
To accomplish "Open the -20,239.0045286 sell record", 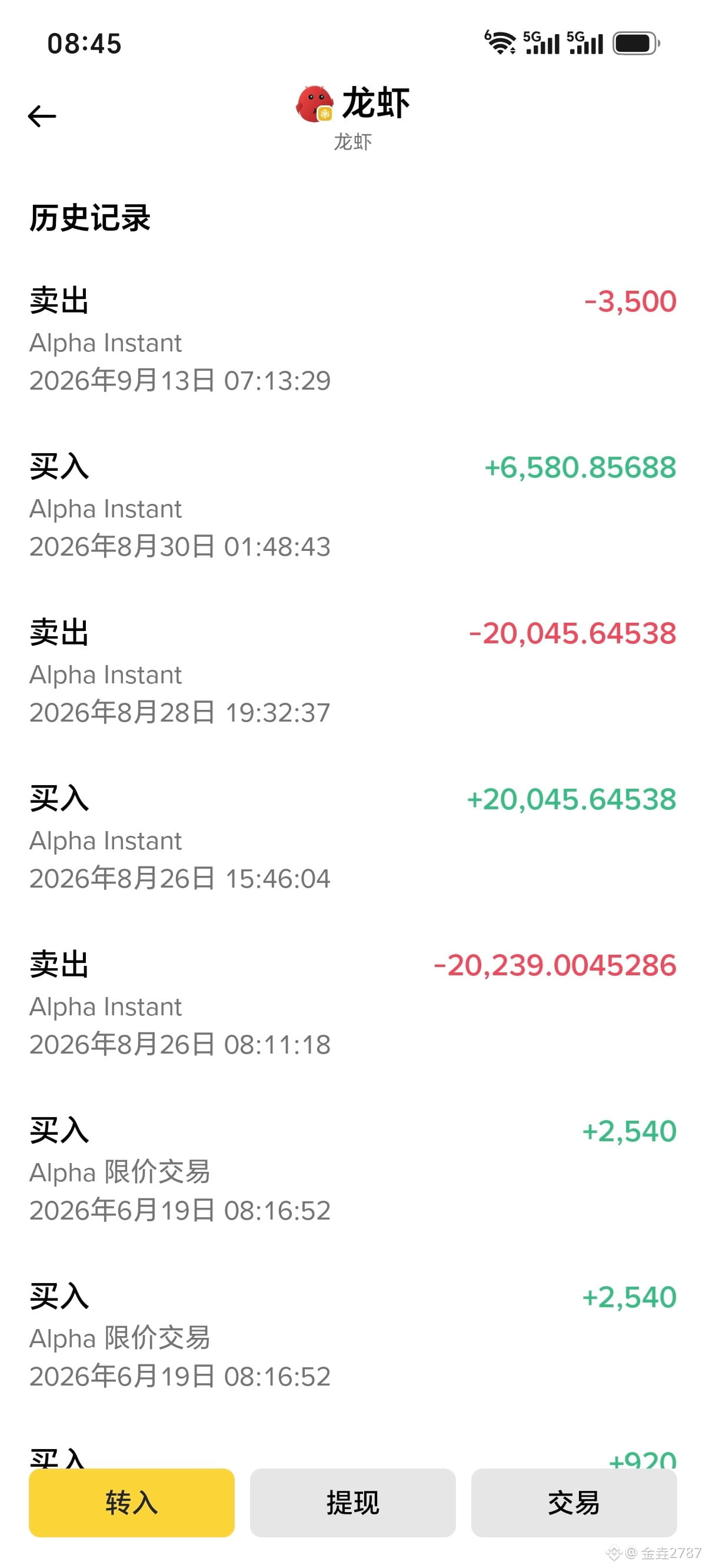I will (x=353, y=1004).
